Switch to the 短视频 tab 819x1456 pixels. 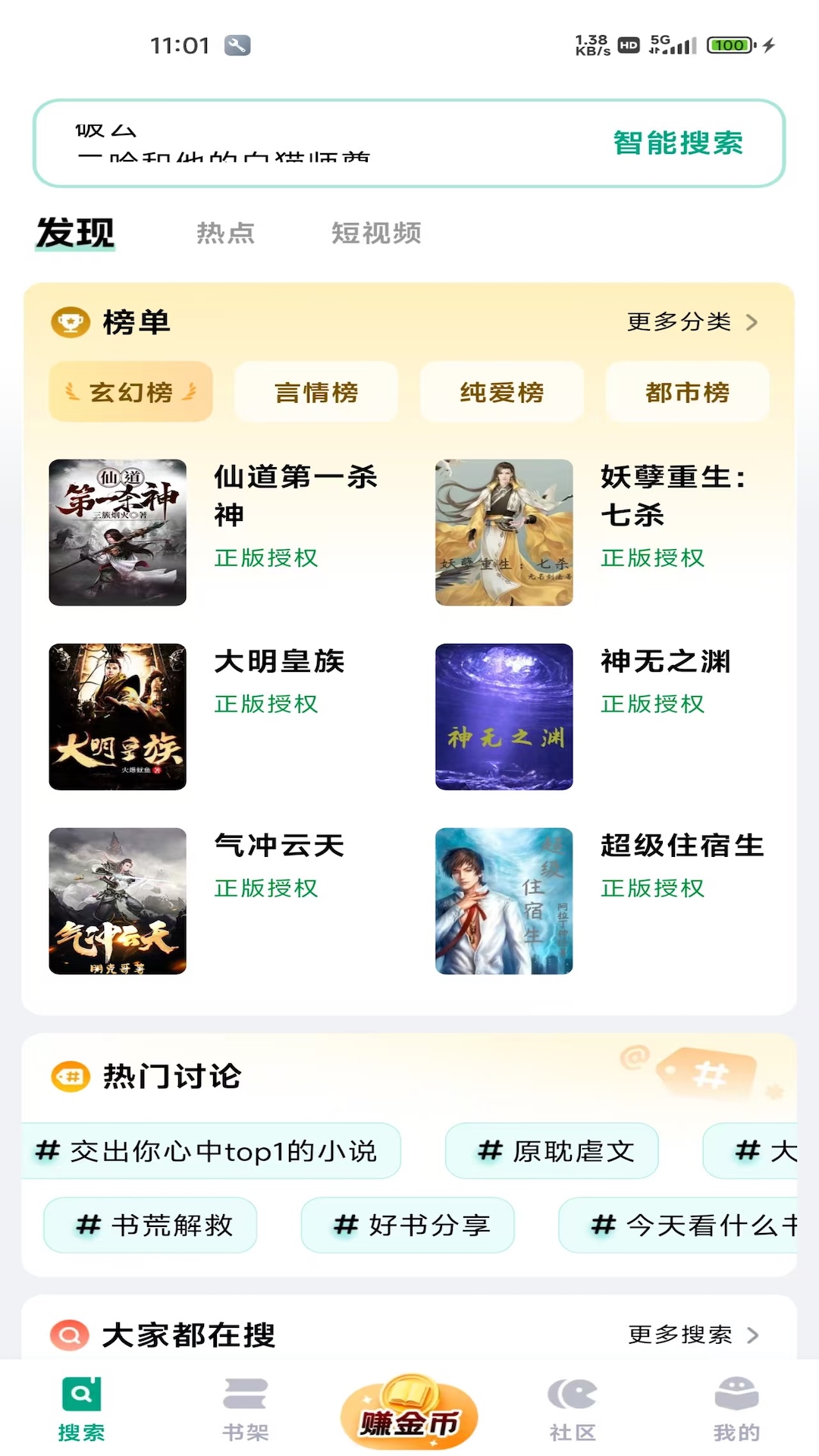(x=377, y=234)
